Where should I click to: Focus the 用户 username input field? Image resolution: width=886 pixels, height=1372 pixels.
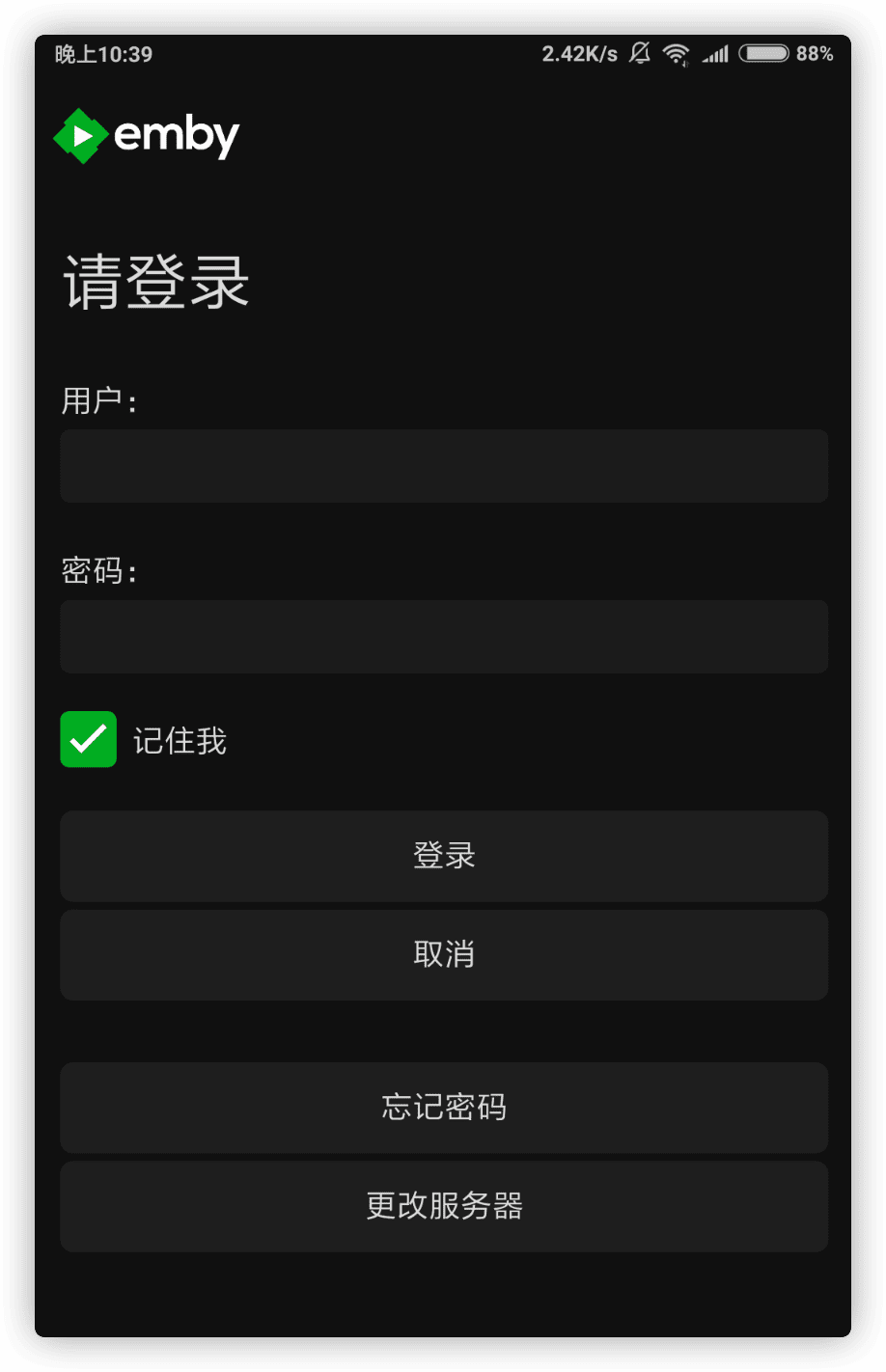tap(443, 466)
